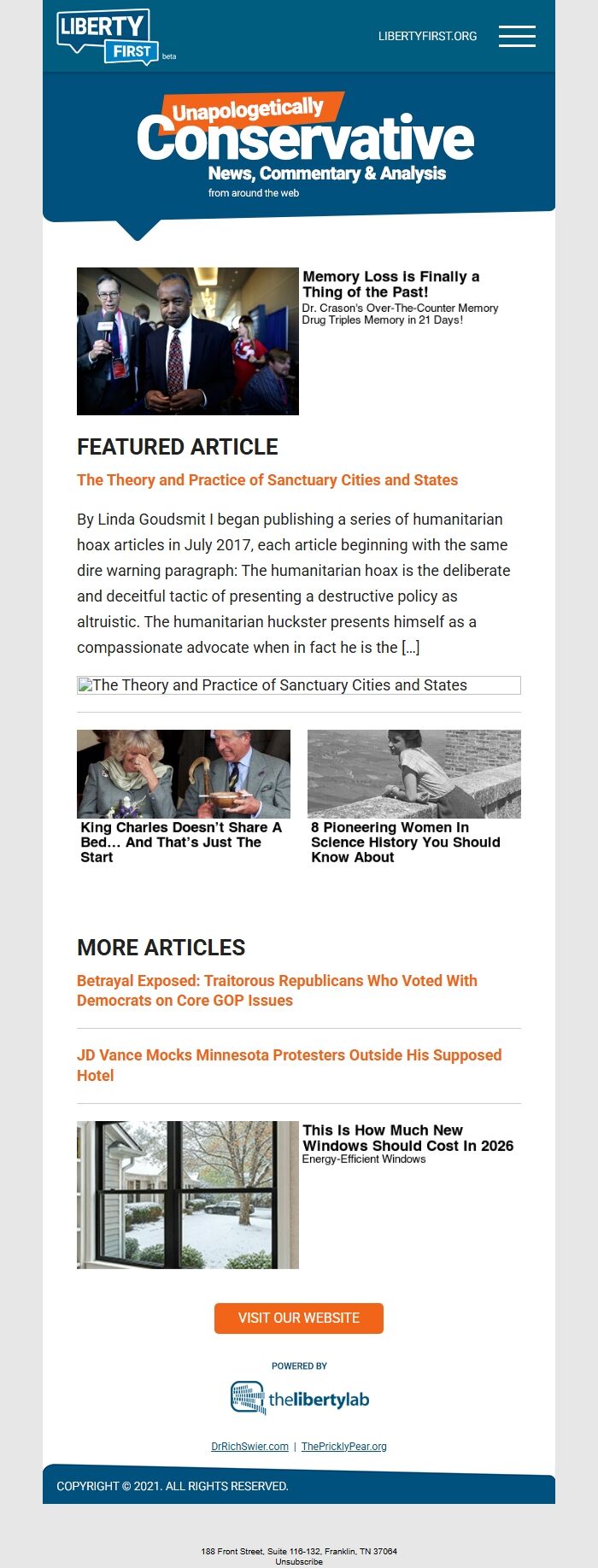The width and height of the screenshot is (598, 1568).
Task: Tap the Visit Our Website button
Action: pos(298,1318)
